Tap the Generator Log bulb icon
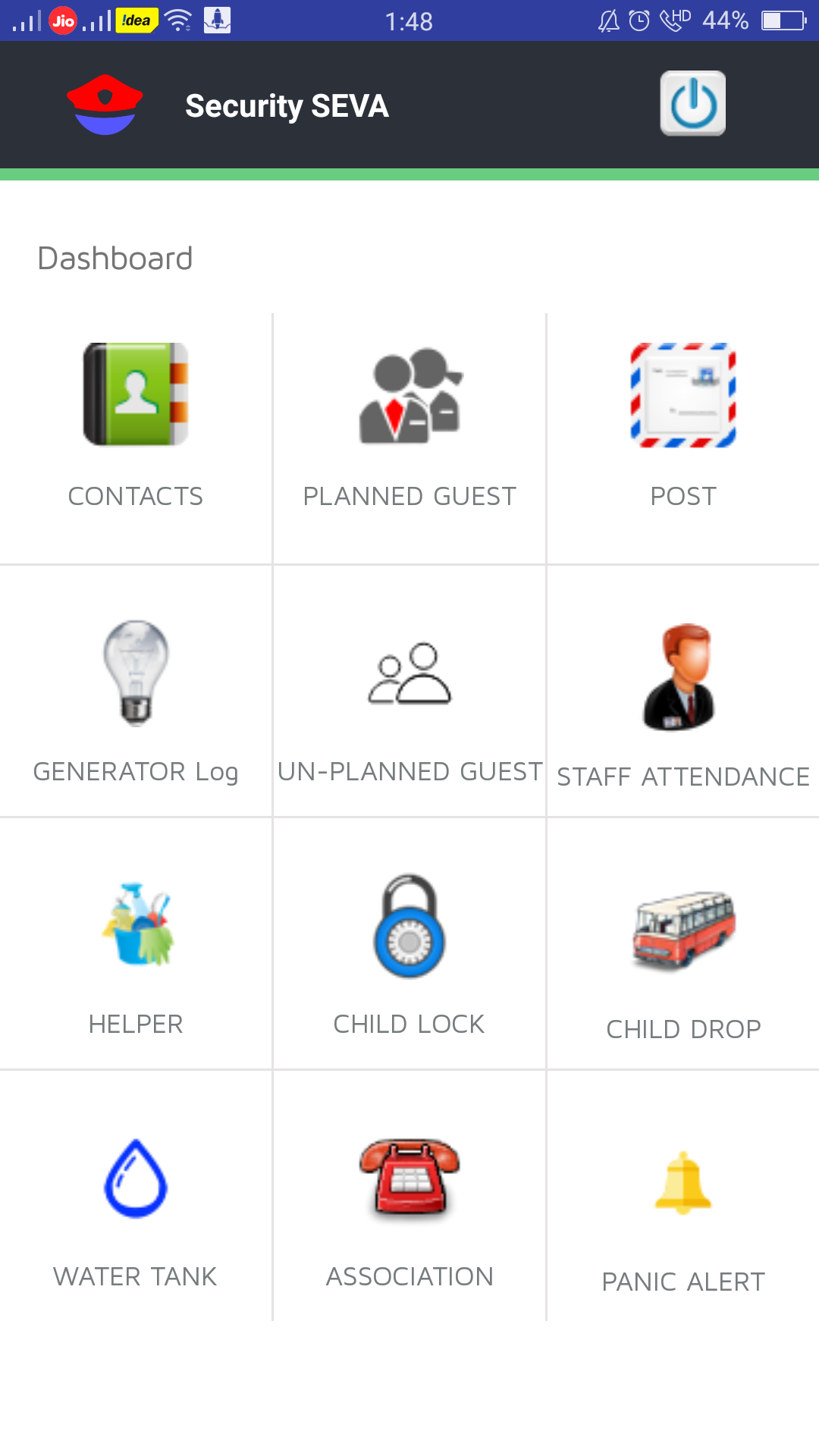The width and height of the screenshot is (819, 1456). pos(136,673)
